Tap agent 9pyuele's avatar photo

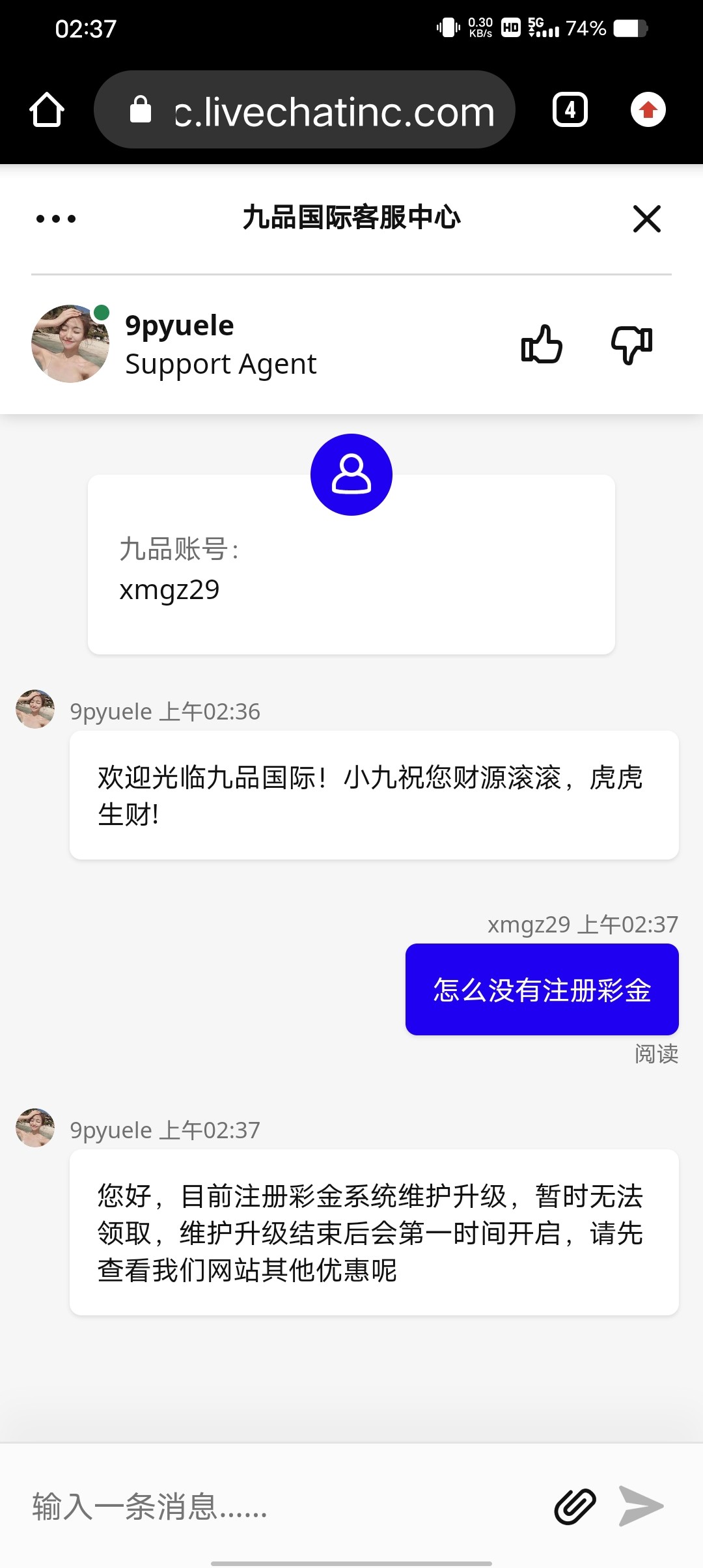(70, 344)
